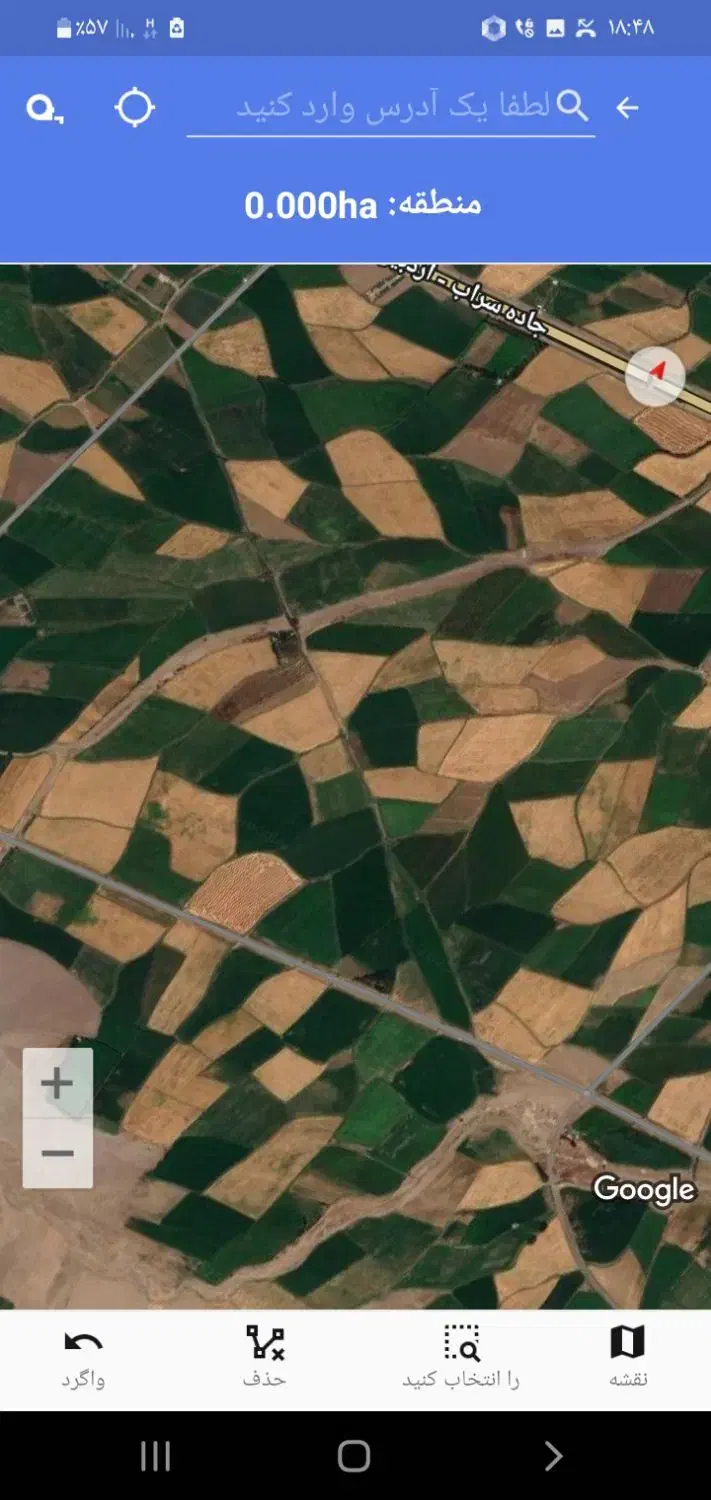Undo the last action with واگرد
Screen dimensions: 711x1500
tap(83, 1358)
